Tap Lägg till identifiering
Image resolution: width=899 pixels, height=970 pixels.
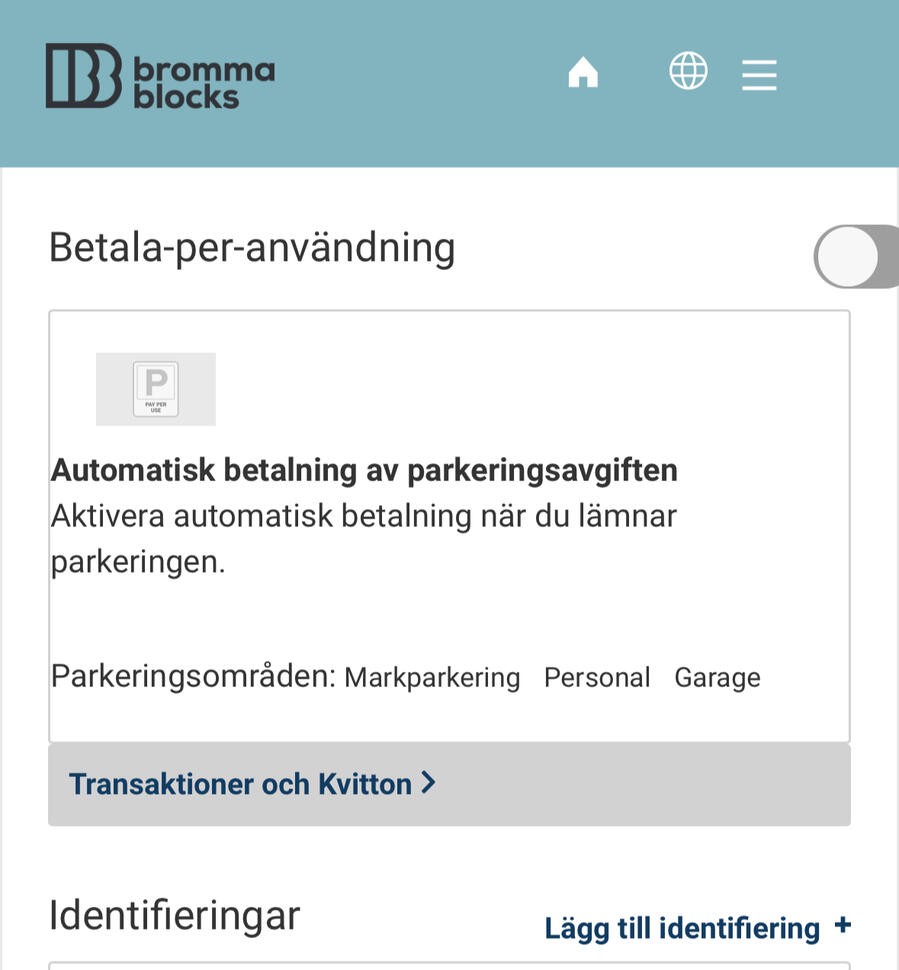point(697,928)
